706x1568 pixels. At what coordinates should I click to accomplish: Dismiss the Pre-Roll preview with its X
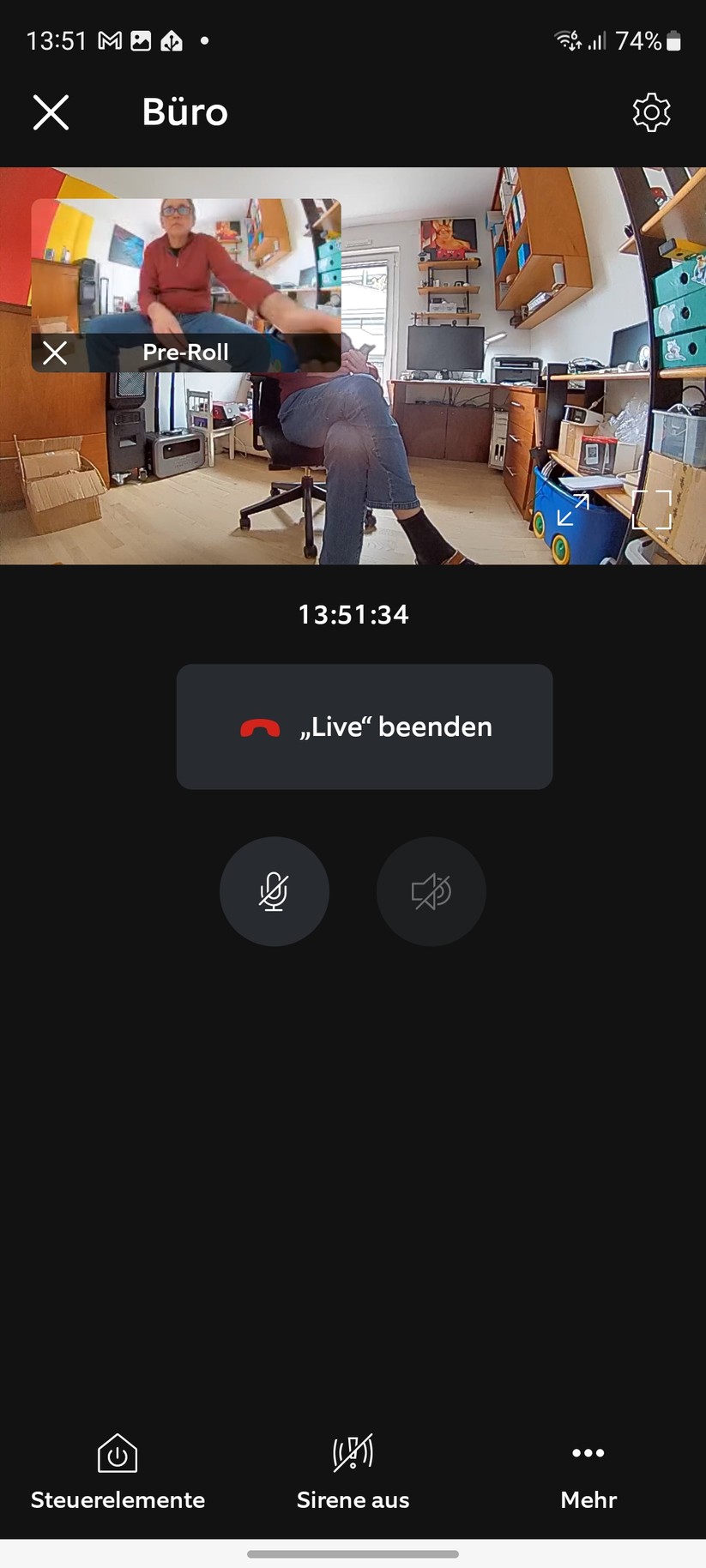coord(55,353)
